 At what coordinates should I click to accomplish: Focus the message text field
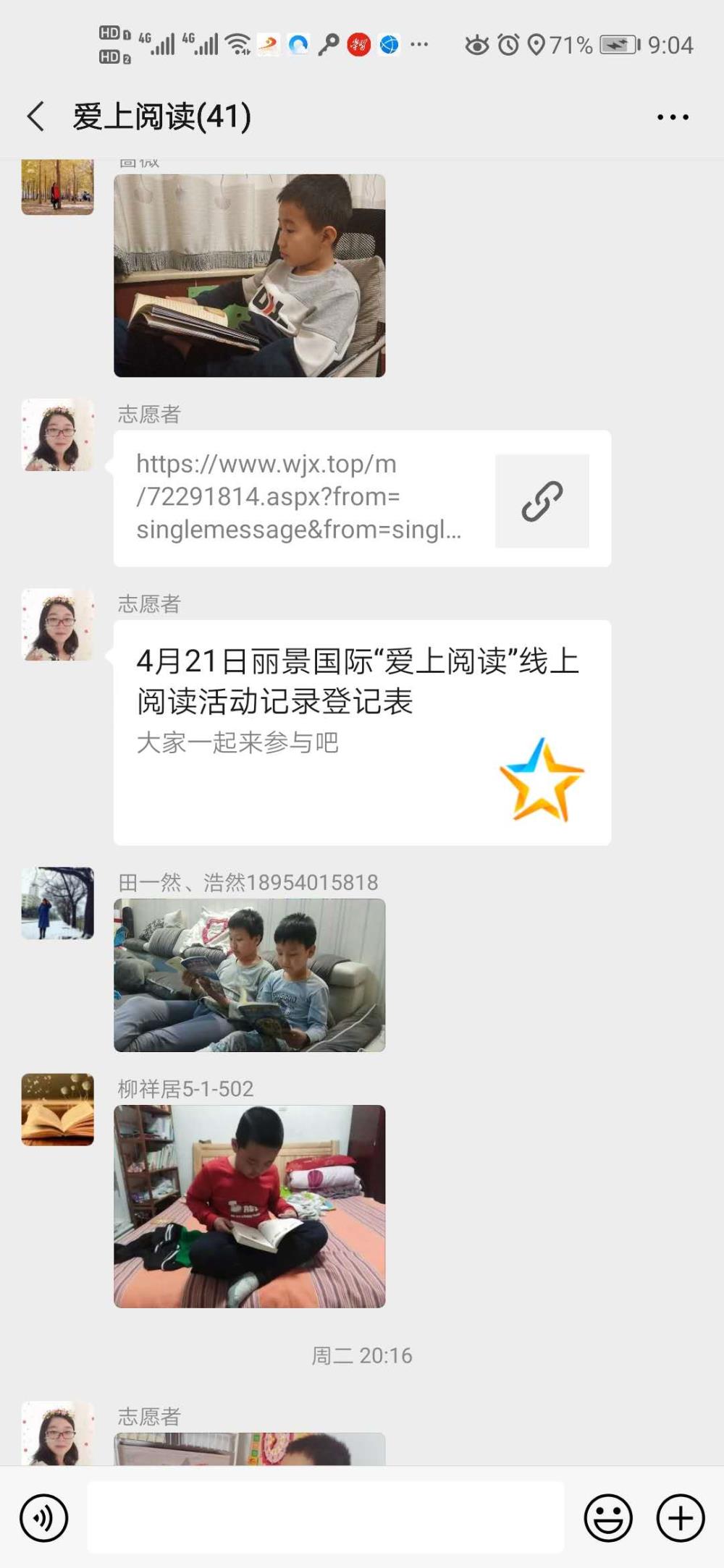tap(326, 1517)
